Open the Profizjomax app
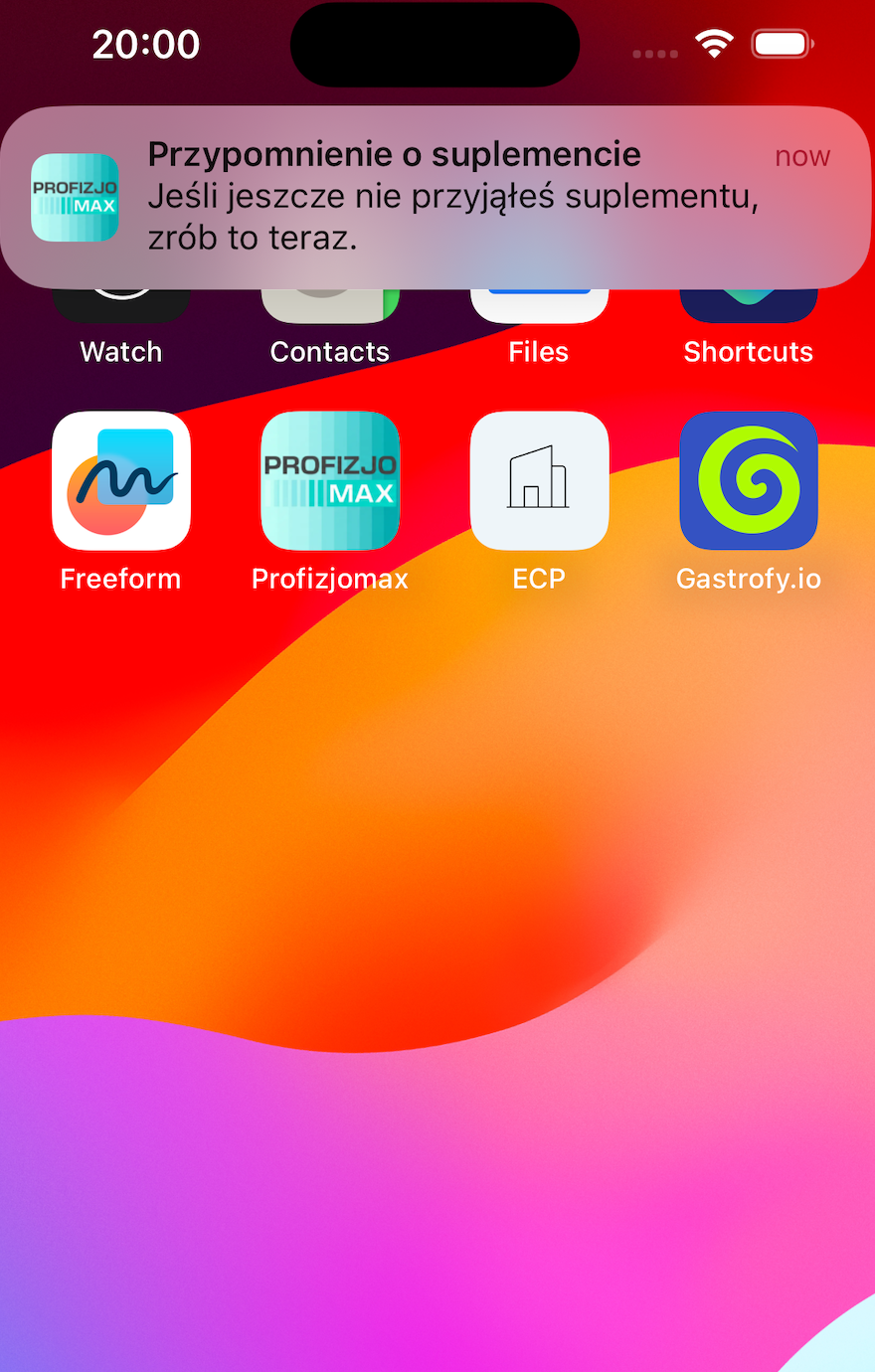Viewport: 875px width, 1372px height. click(330, 481)
